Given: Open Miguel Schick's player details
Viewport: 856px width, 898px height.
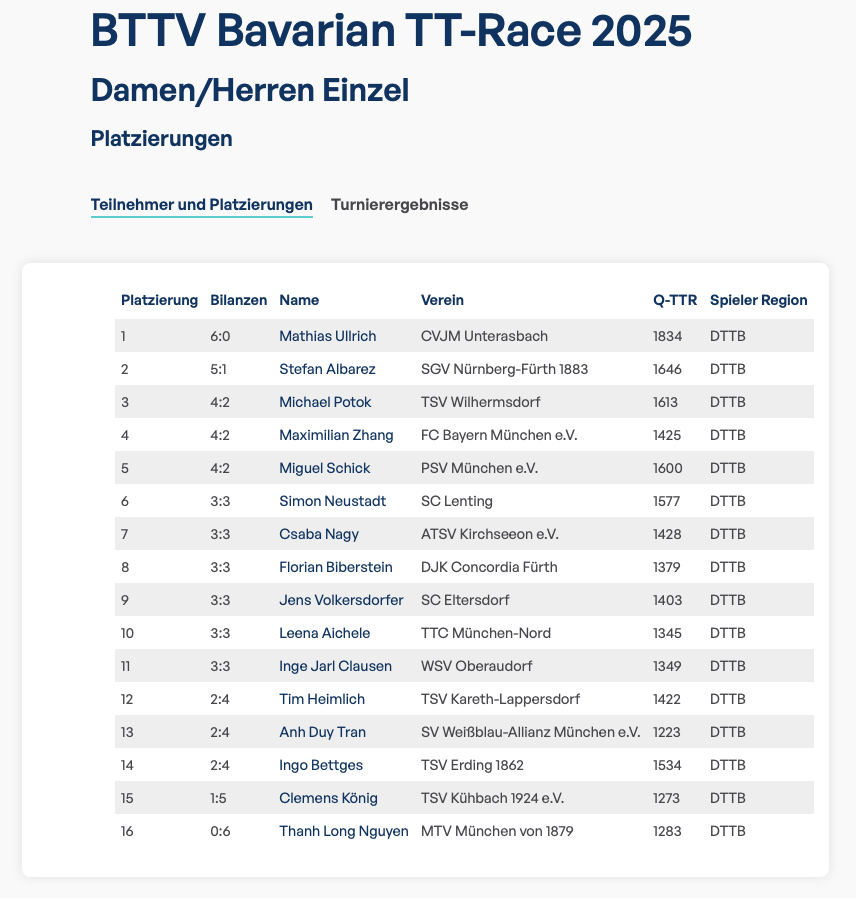Looking at the screenshot, I should (x=324, y=468).
